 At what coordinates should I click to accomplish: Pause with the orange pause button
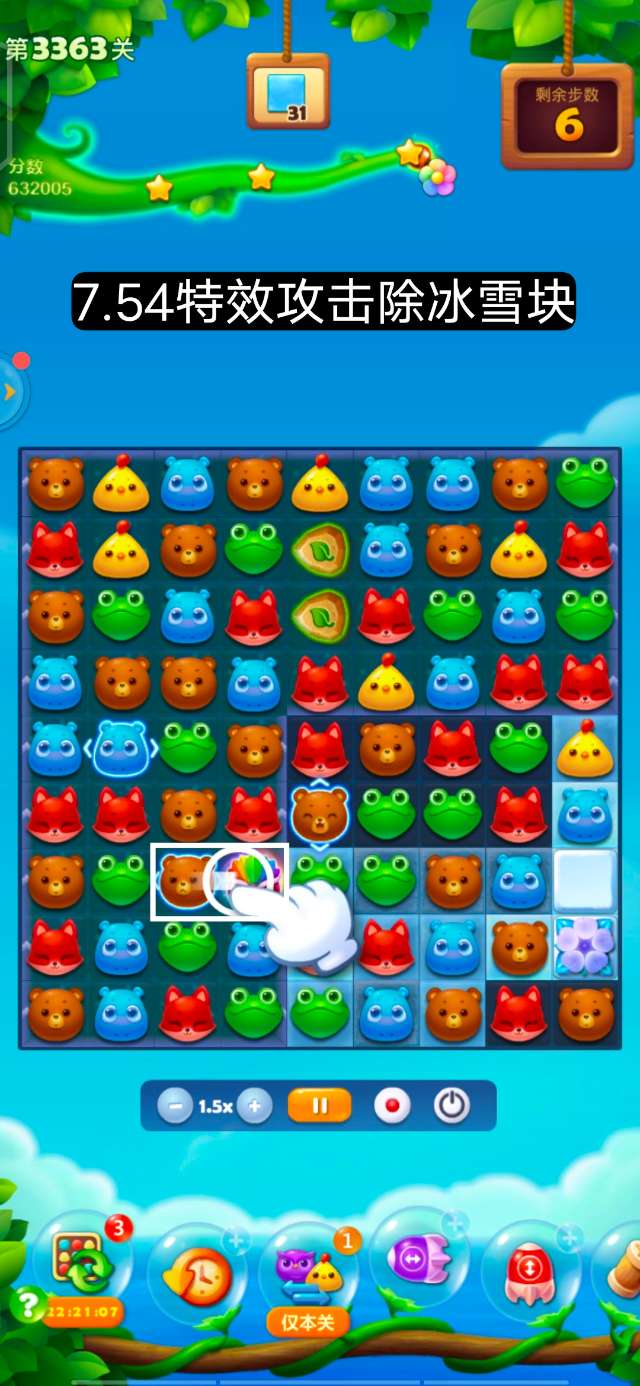tap(320, 1106)
